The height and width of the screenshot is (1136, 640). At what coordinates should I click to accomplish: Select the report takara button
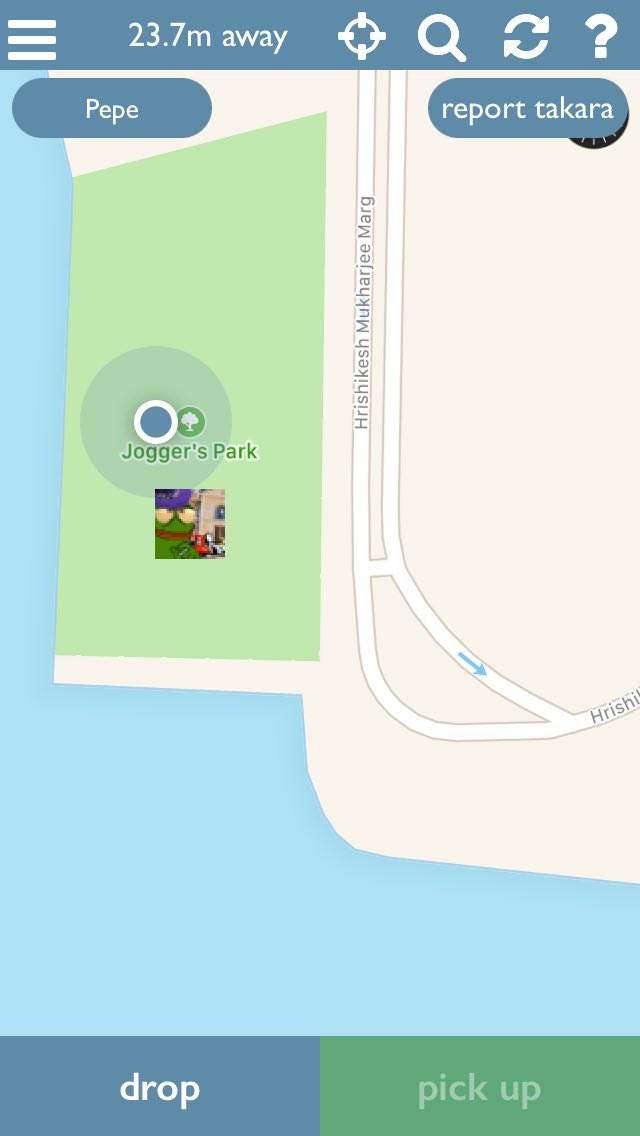click(x=527, y=109)
